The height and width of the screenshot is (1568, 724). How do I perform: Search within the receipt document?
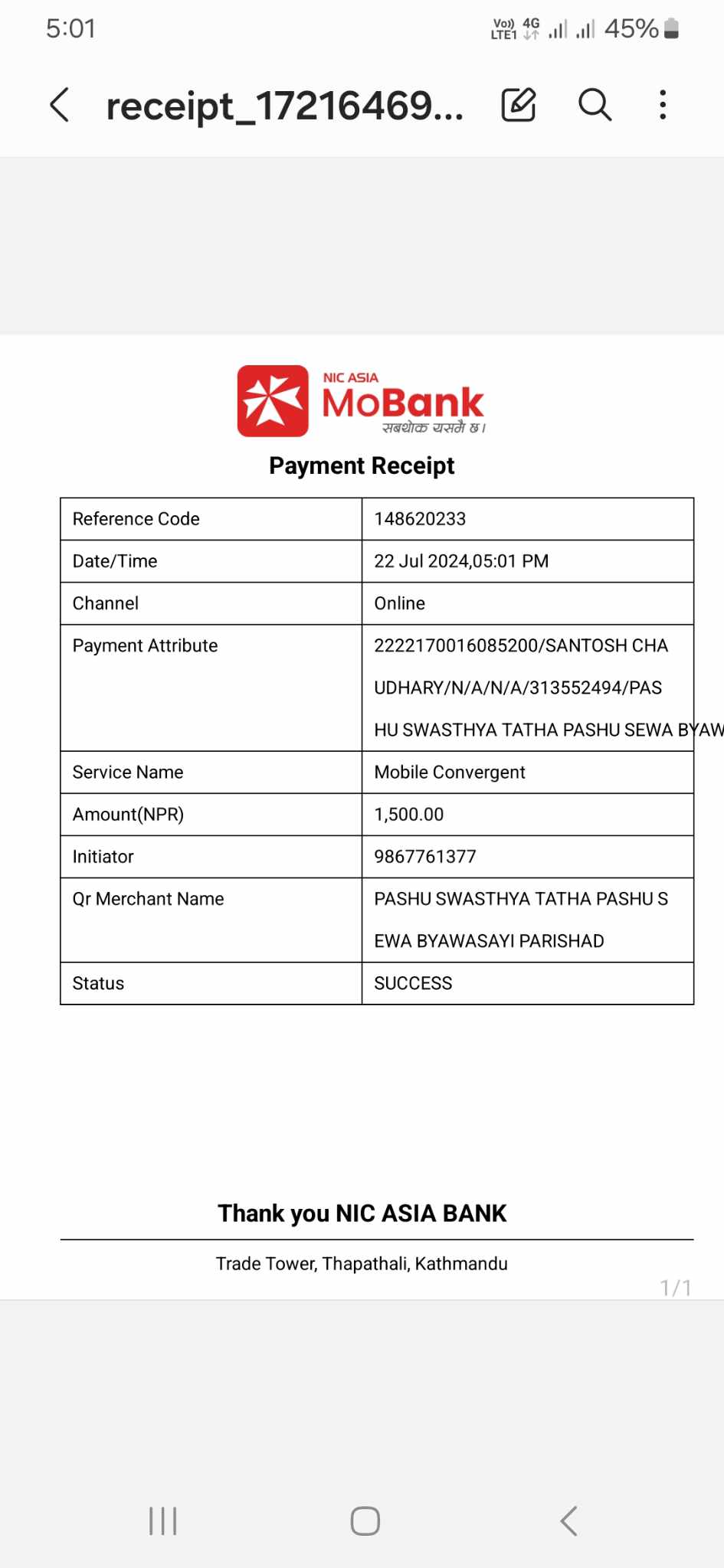pos(595,105)
